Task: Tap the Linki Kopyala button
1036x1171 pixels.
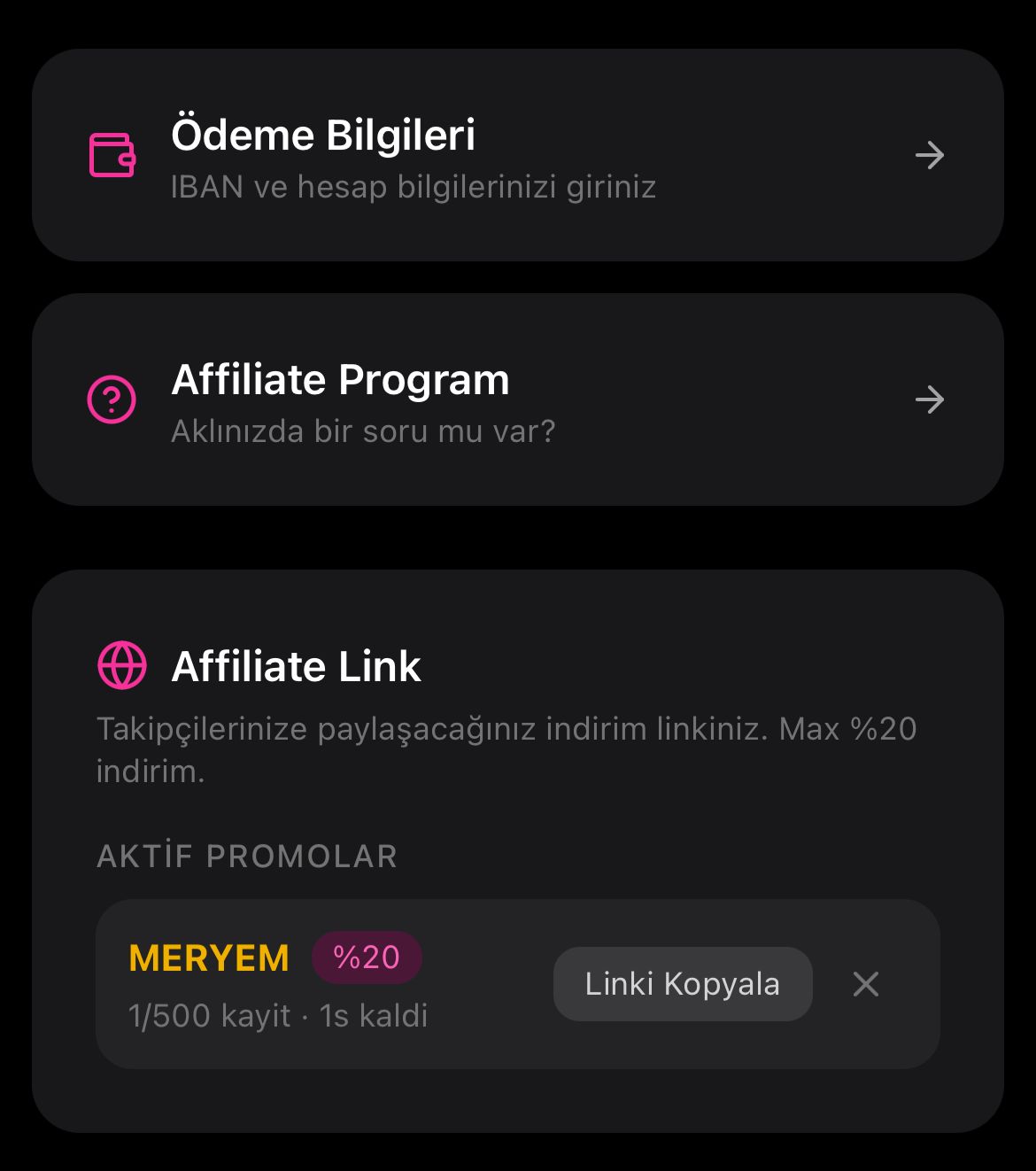Action: point(682,984)
